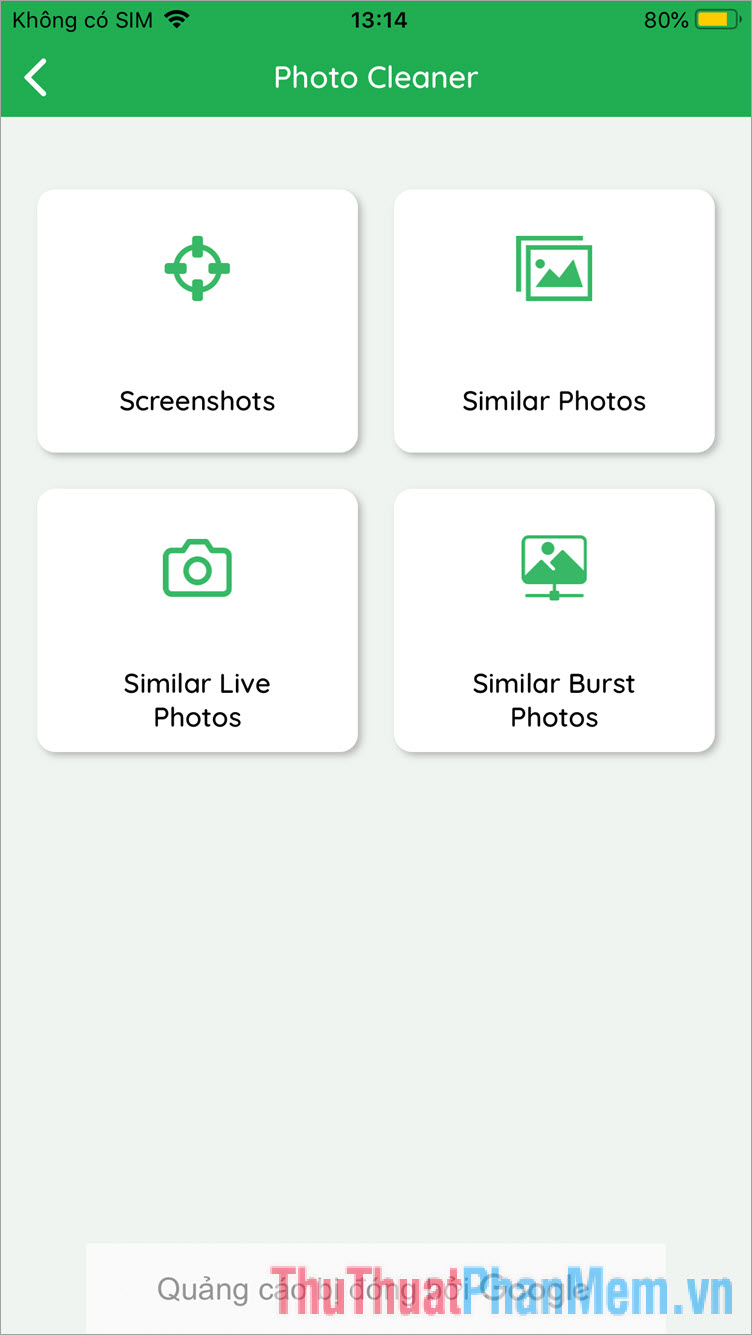Tap the Similar Photos label text
This screenshot has height=1335, width=752.
tap(554, 401)
